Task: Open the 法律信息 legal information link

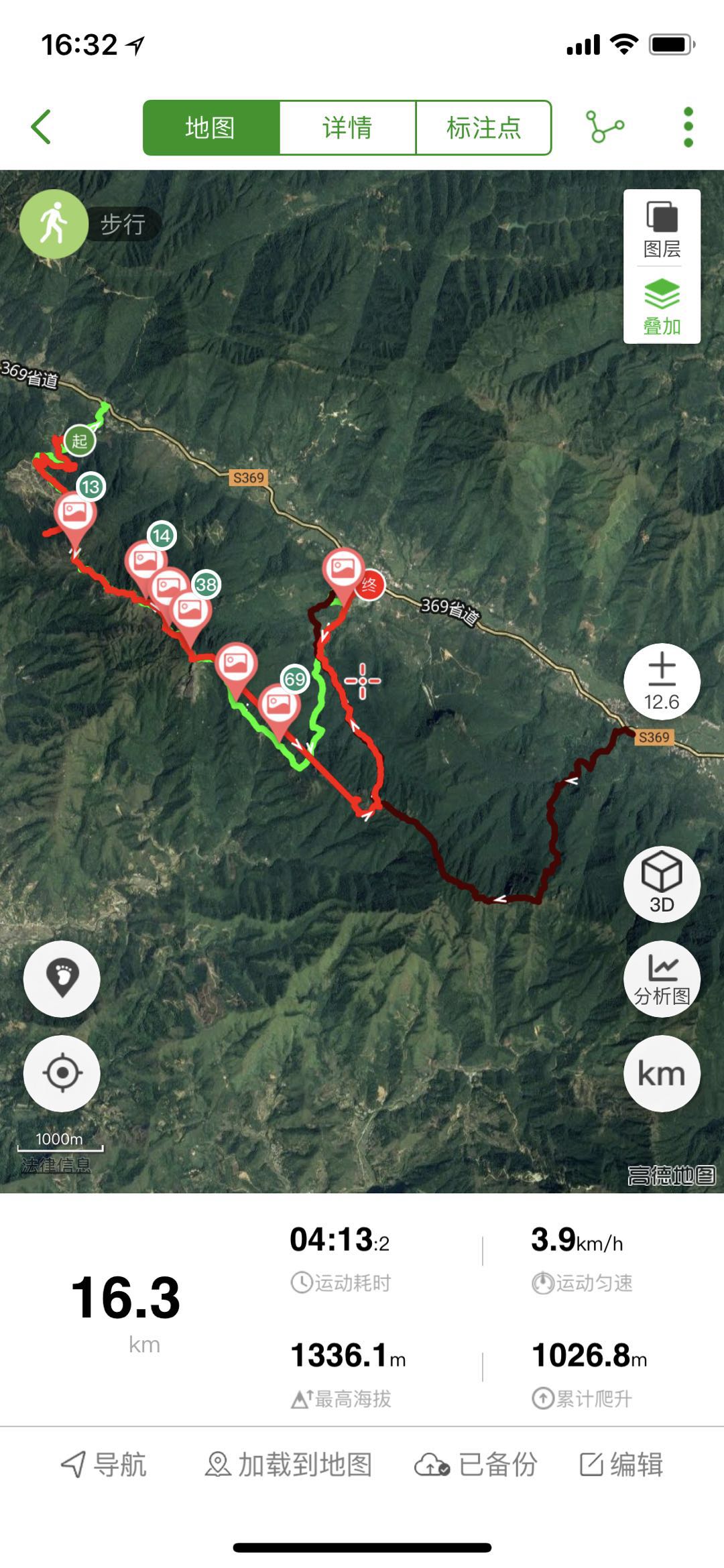Action: tap(56, 1164)
